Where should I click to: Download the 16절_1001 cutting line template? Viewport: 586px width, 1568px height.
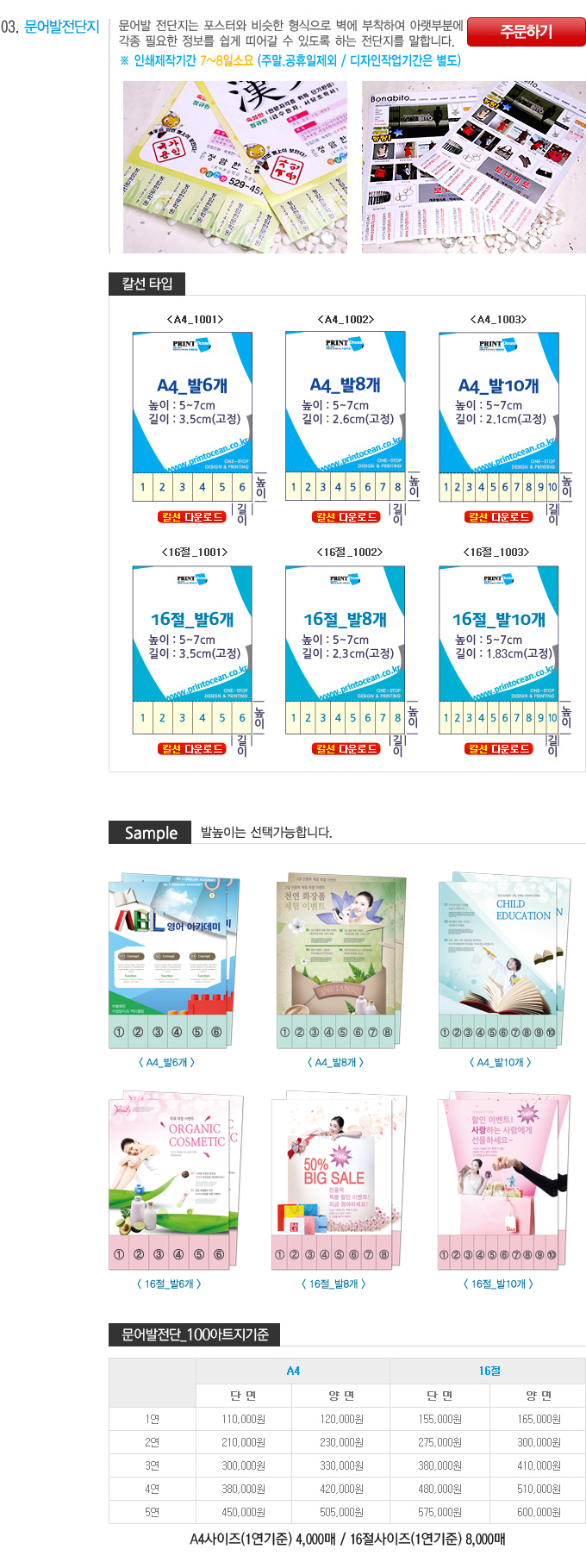(192, 749)
